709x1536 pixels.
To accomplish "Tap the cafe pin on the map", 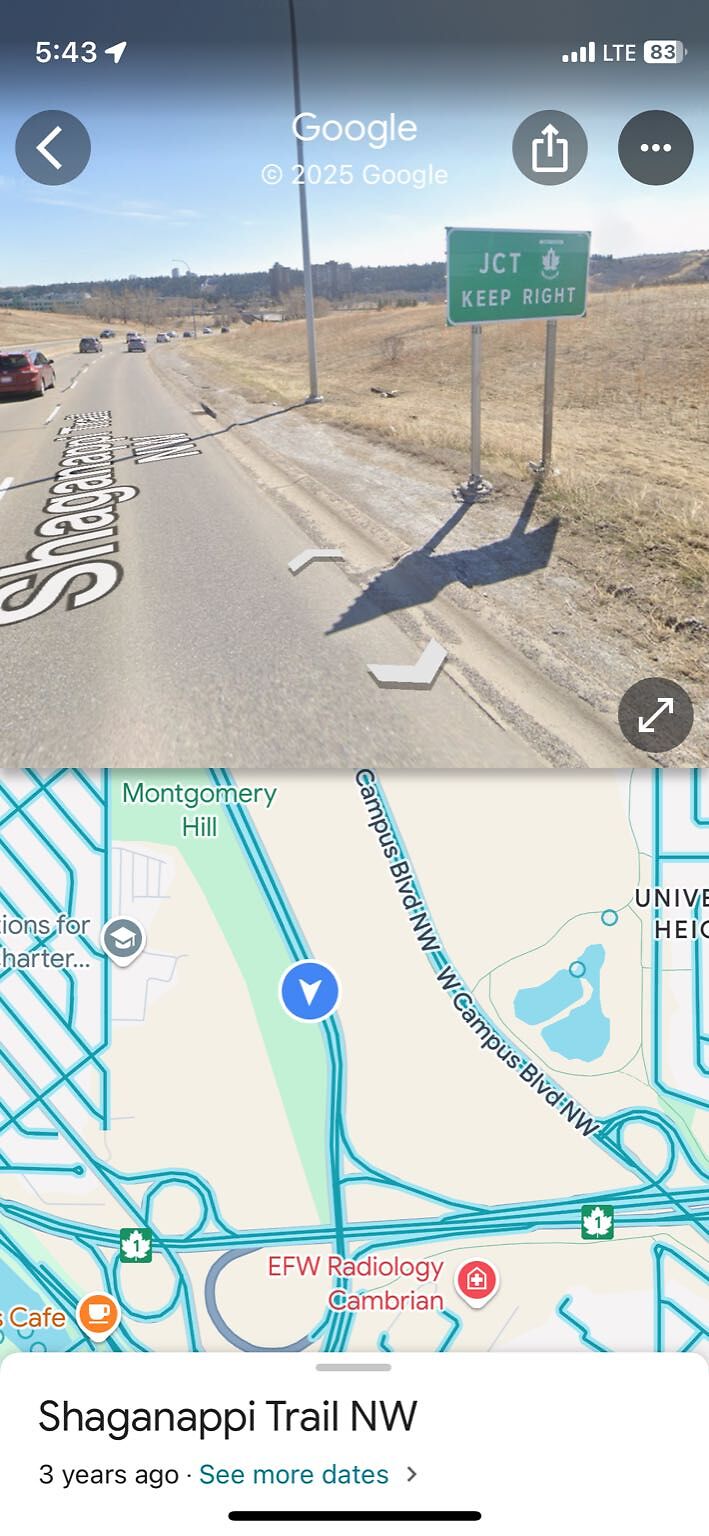I will point(97,1314).
